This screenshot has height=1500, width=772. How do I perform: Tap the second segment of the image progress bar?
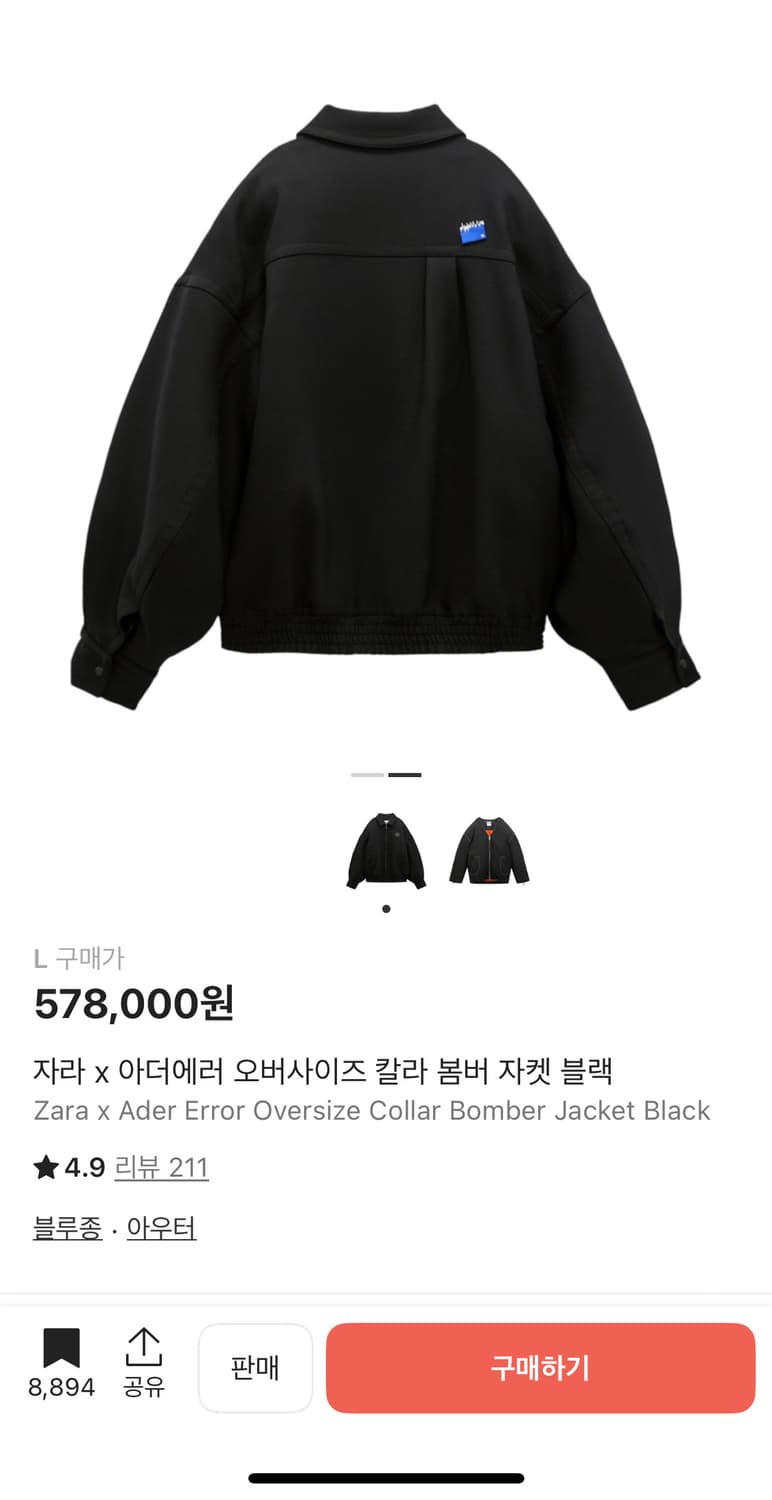tap(406, 774)
